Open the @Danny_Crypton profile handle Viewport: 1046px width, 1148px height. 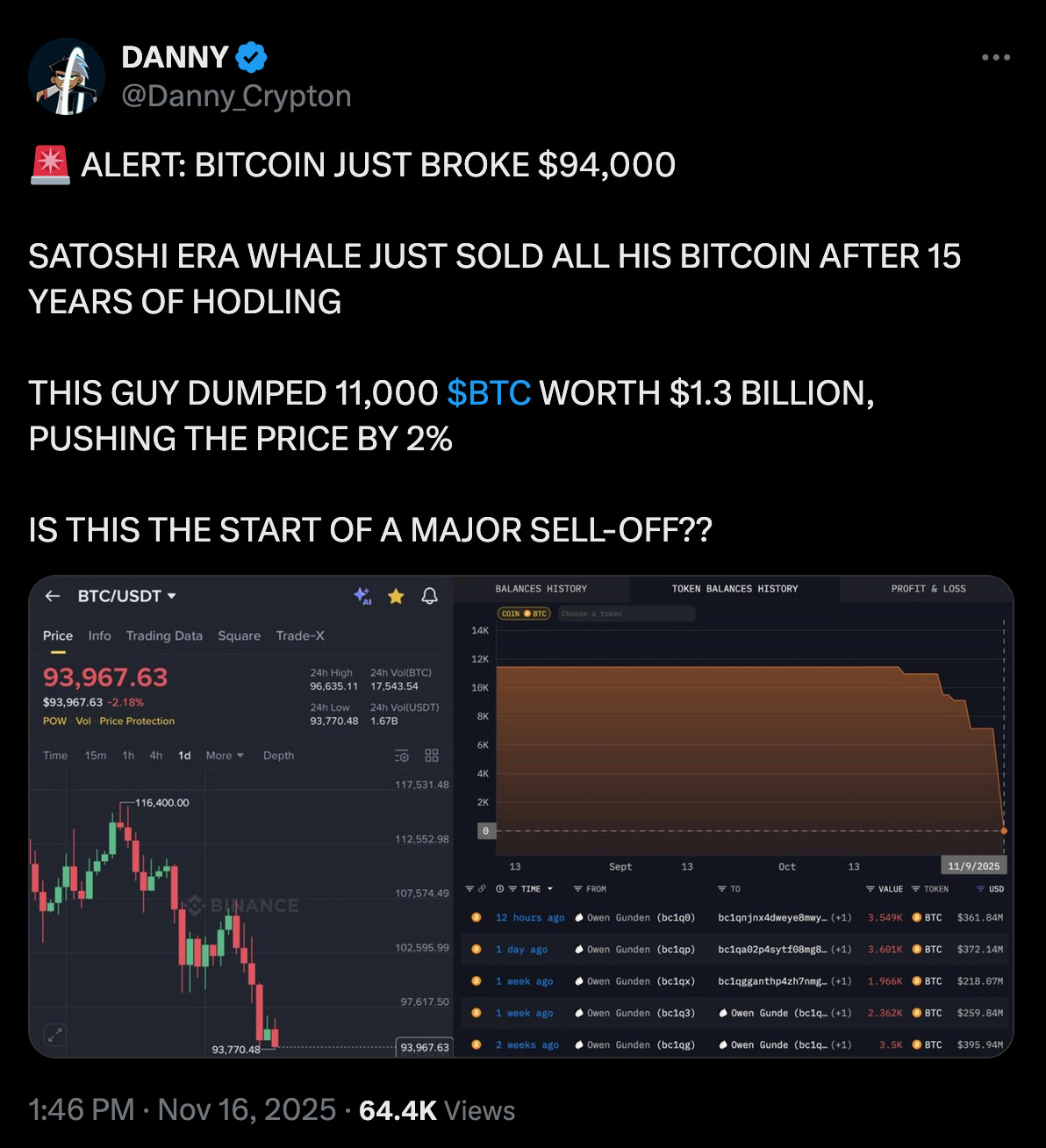(x=236, y=96)
